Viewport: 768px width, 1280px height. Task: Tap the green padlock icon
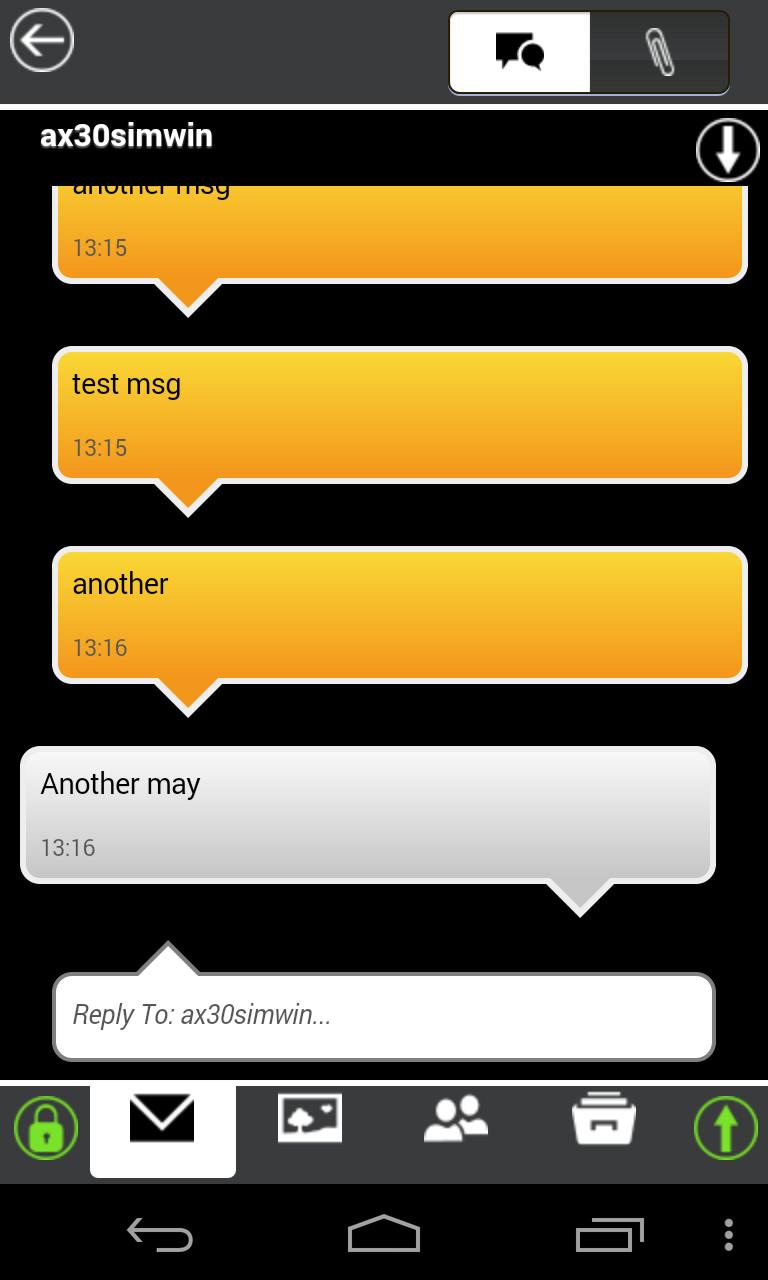(46, 1128)
